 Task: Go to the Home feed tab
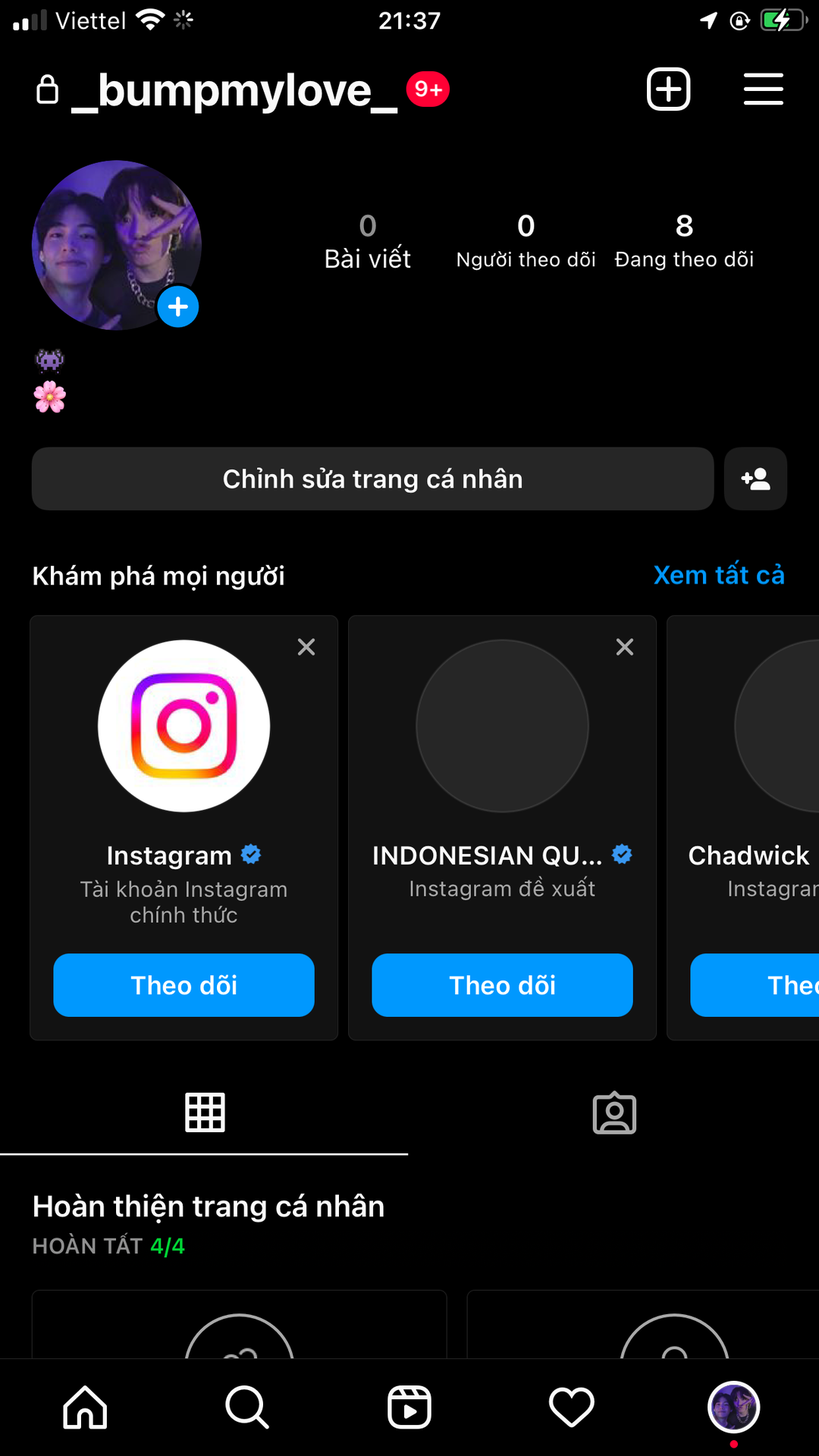(85, 1407)
